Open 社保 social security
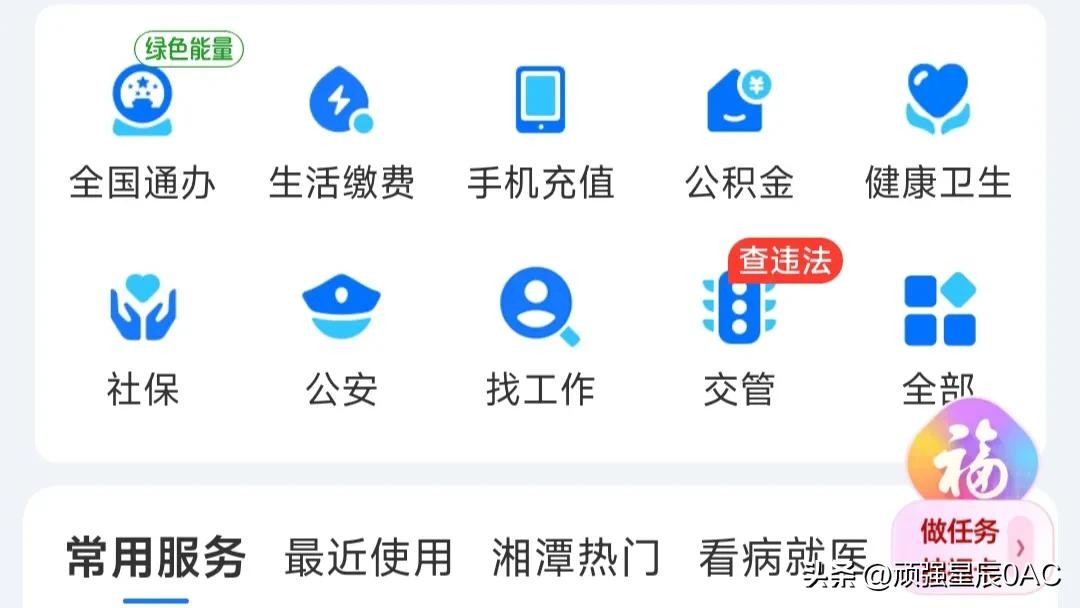The width and height of the screenshot is (1080, 608). point(142,340)
